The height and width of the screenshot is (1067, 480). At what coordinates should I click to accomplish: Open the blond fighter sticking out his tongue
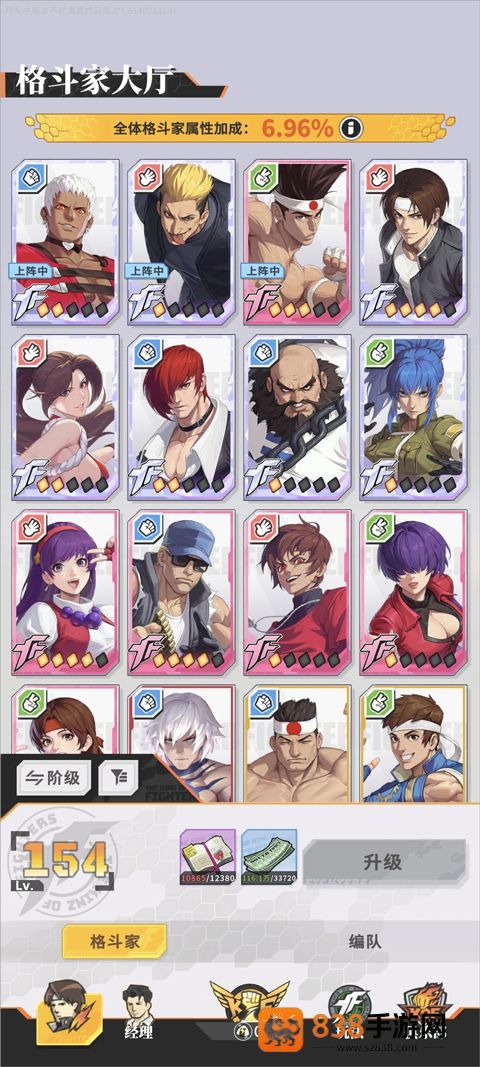click(182, 242)
